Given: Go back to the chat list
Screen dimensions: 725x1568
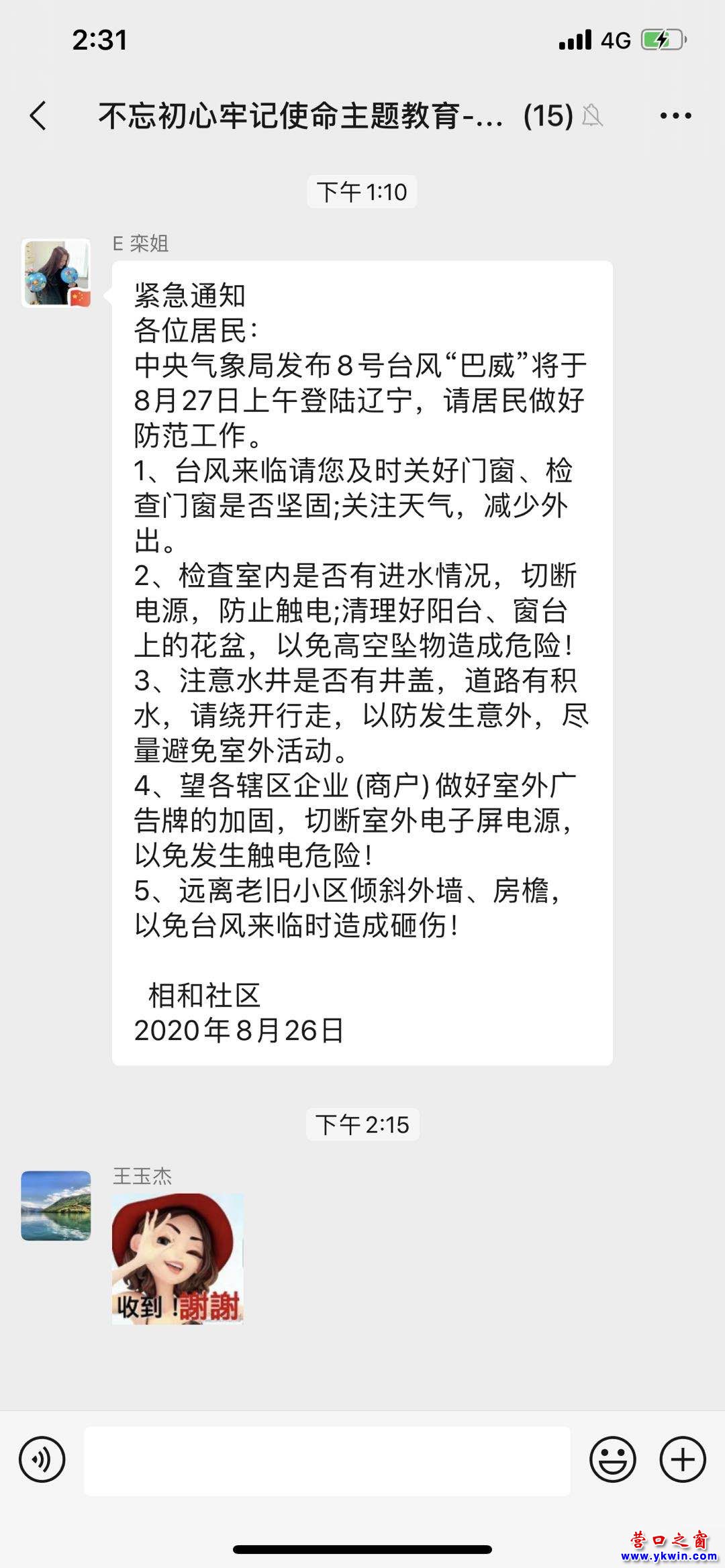Looking at the screenshot, I should [x=39, y=116].
